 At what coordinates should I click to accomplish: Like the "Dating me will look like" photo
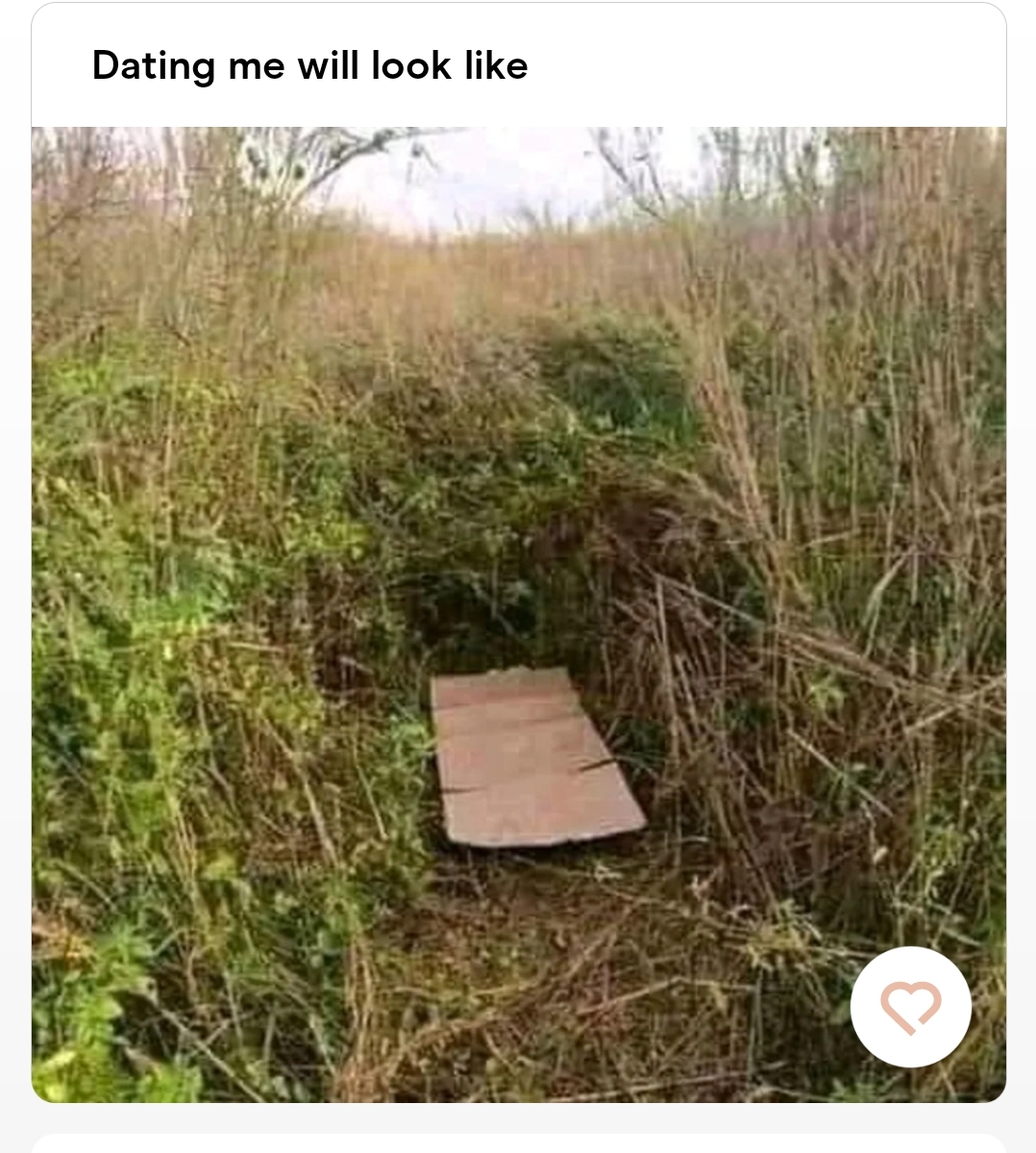pyautogui.click(x=910, y=1006)
